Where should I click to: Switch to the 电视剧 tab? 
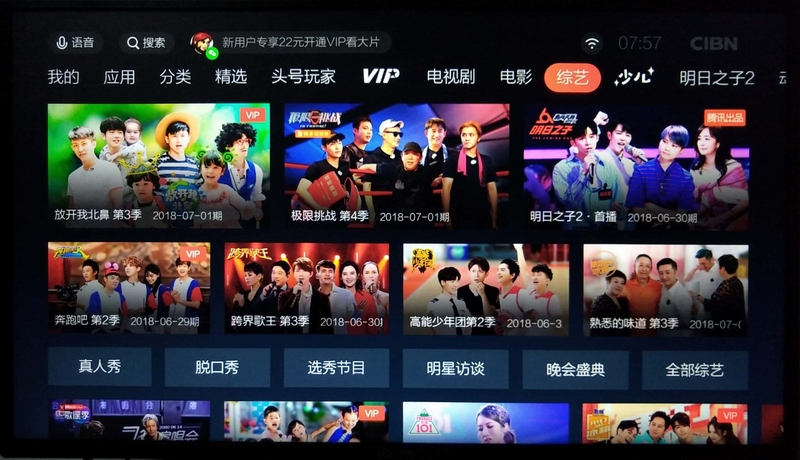tap(450, 77)
